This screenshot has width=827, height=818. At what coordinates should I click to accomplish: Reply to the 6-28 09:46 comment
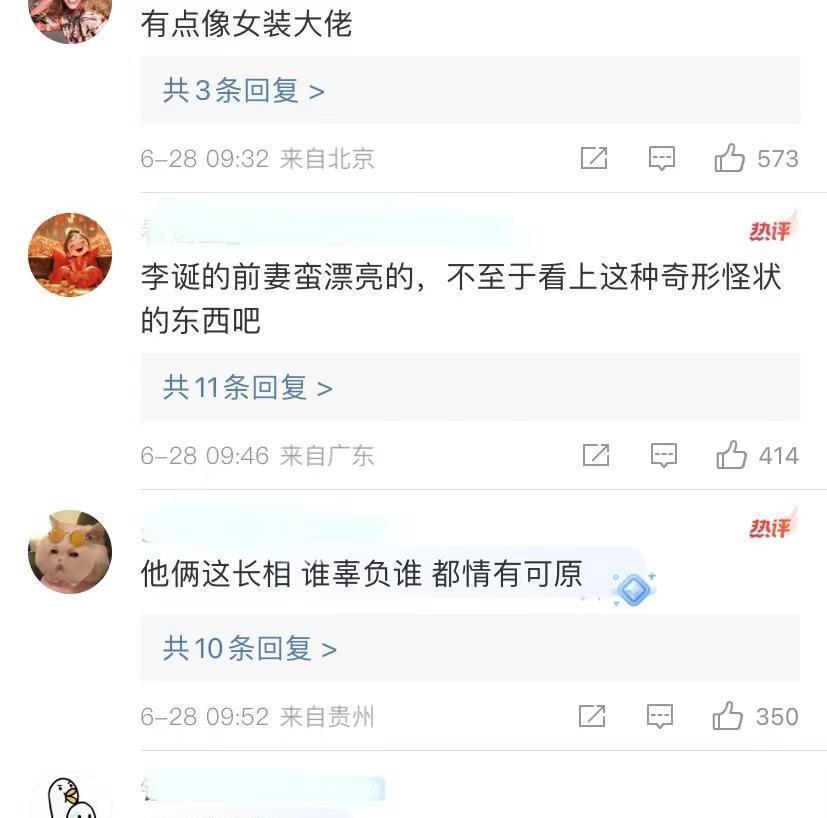(664, 456)
